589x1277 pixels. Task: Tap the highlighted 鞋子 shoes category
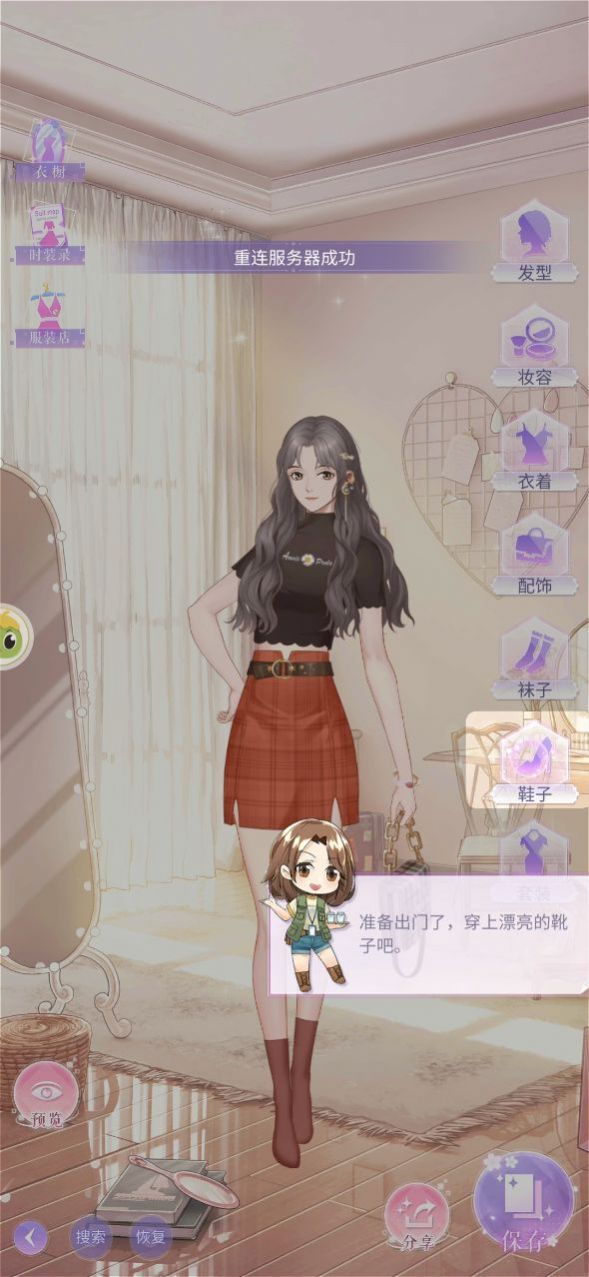pyautogui.click(x=534, y=761)
